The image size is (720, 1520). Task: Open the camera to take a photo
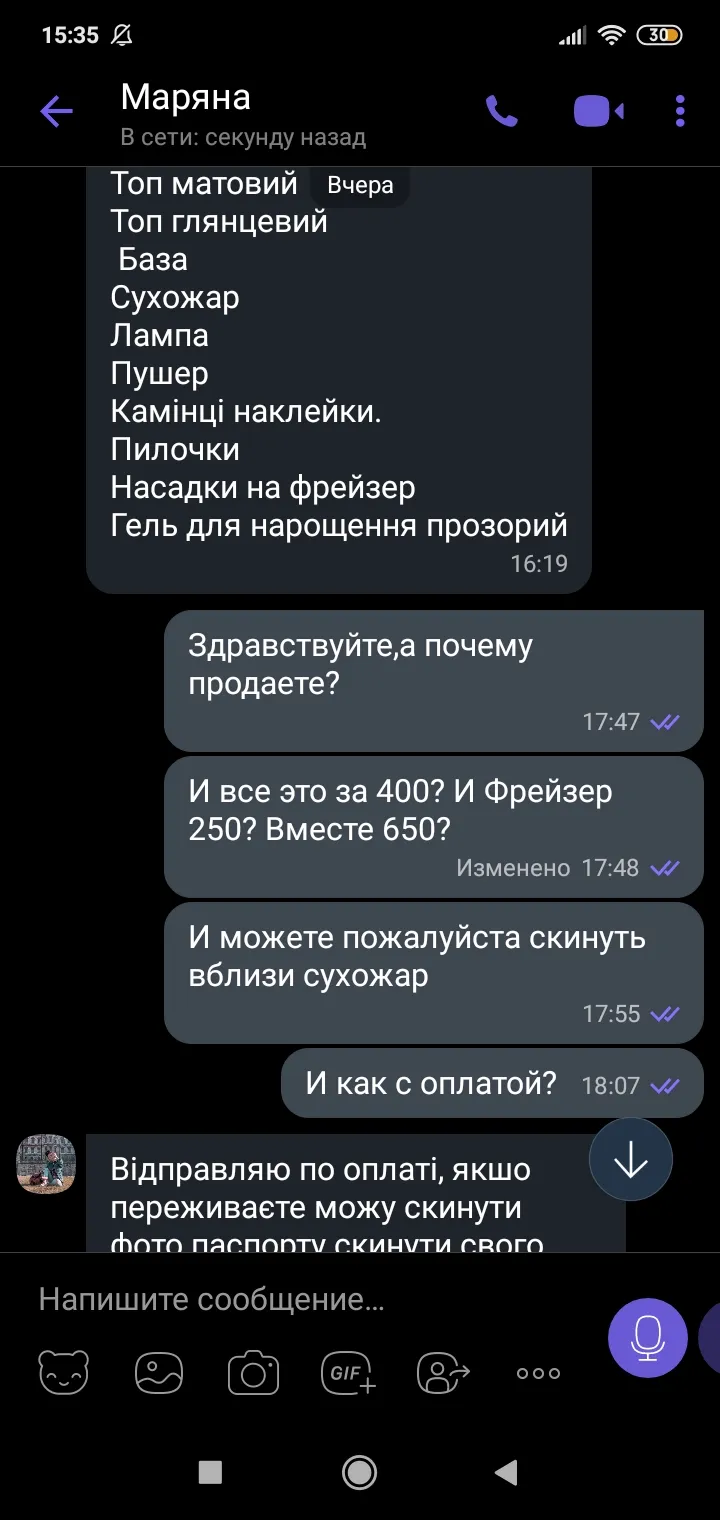[x=253, y=1372]
